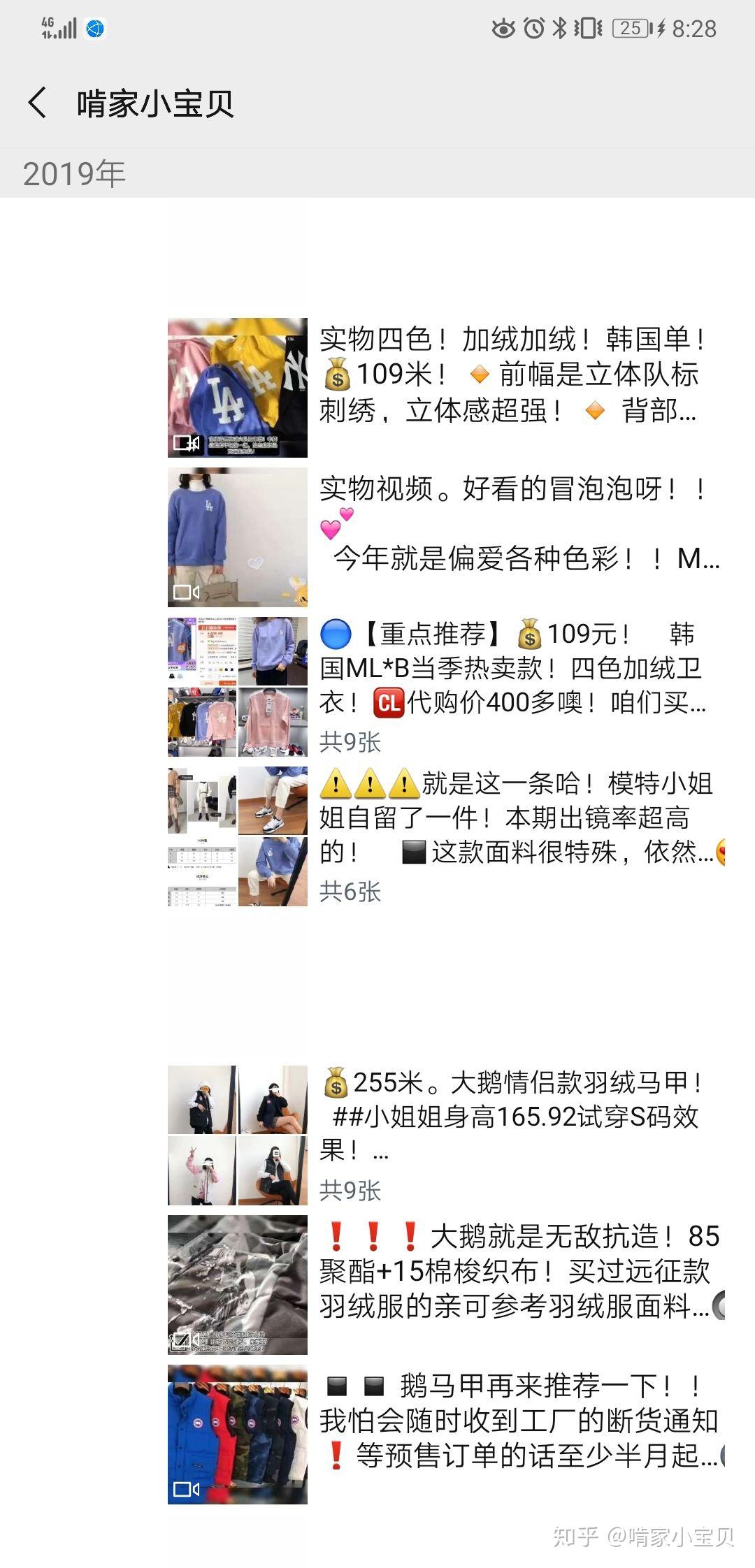Go back from 啃家小宝贝 page
The height and width of the screenshot is (1568, 755).
pyautogui.click(x=38, y=103)
